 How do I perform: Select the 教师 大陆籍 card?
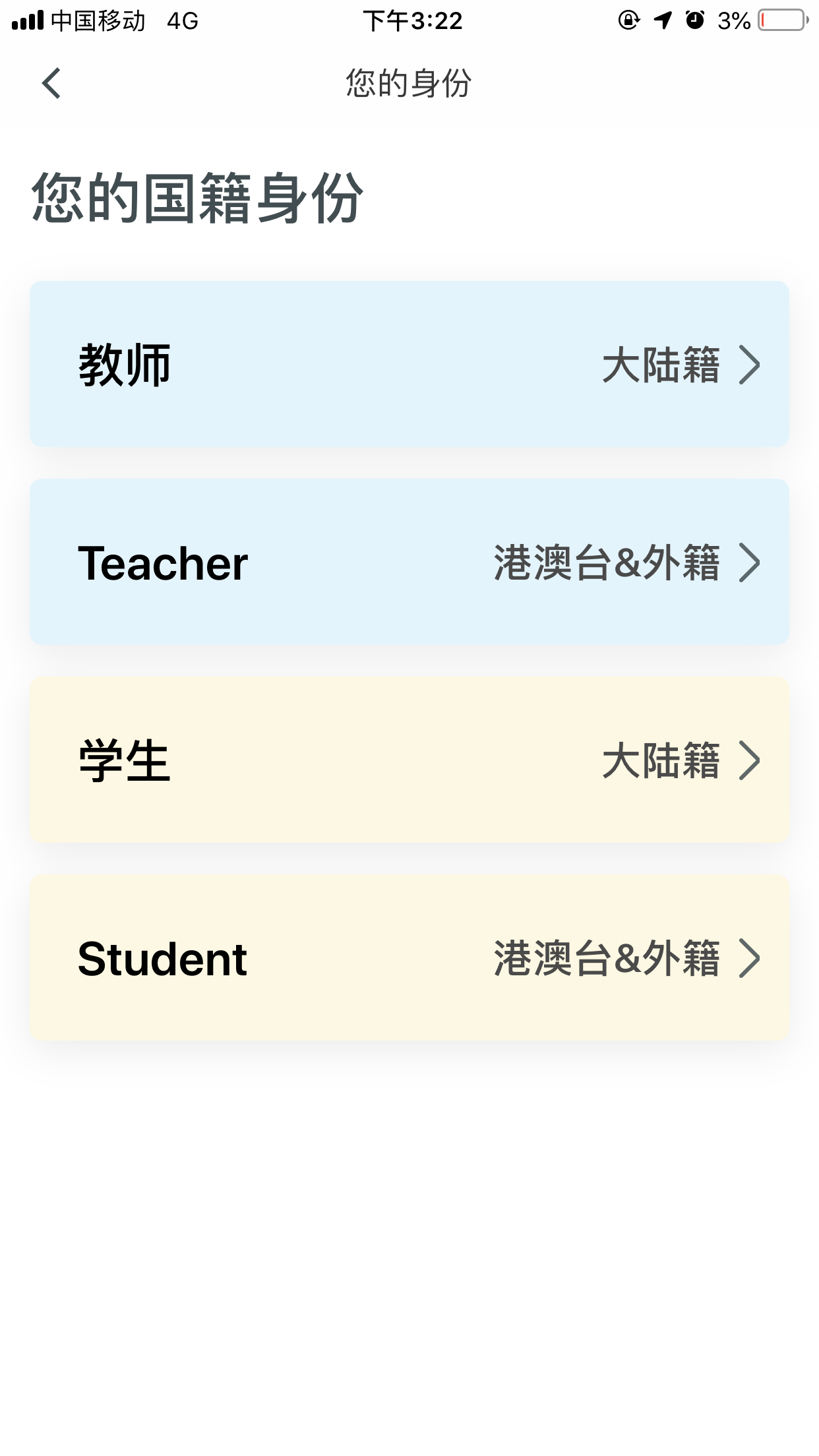click(409, 364)
